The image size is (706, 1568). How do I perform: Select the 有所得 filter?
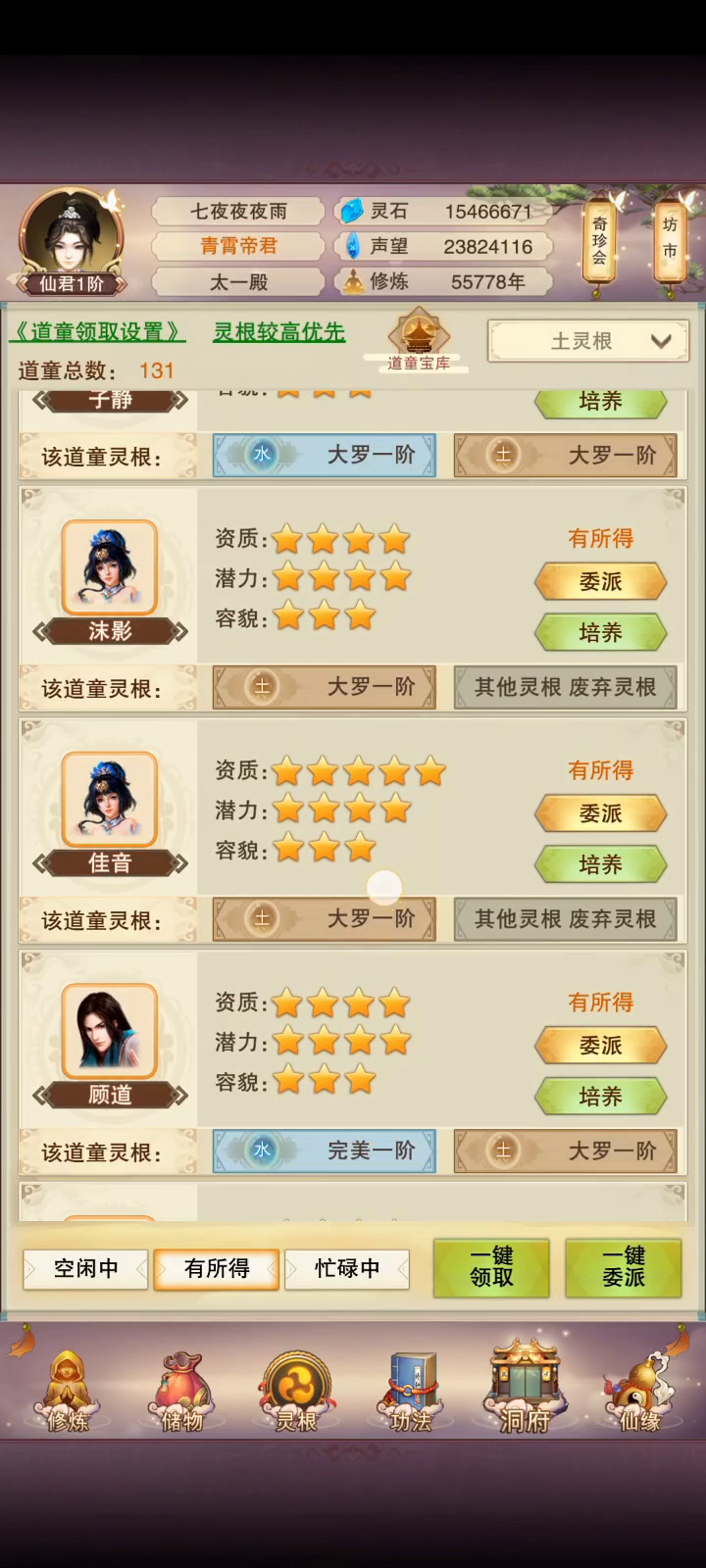[x=217, y=1269]
